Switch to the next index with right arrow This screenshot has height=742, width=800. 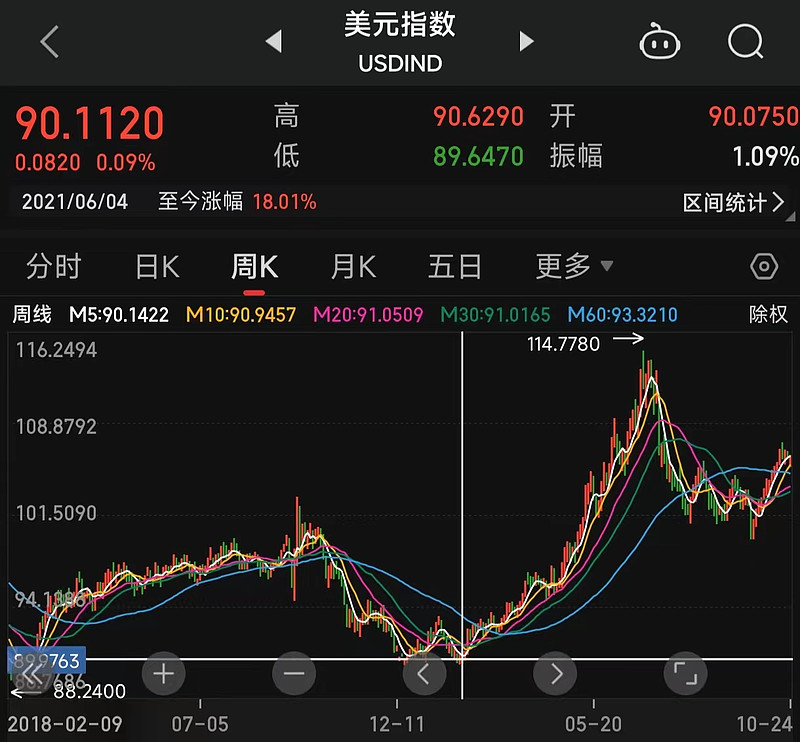click(526, 42)
